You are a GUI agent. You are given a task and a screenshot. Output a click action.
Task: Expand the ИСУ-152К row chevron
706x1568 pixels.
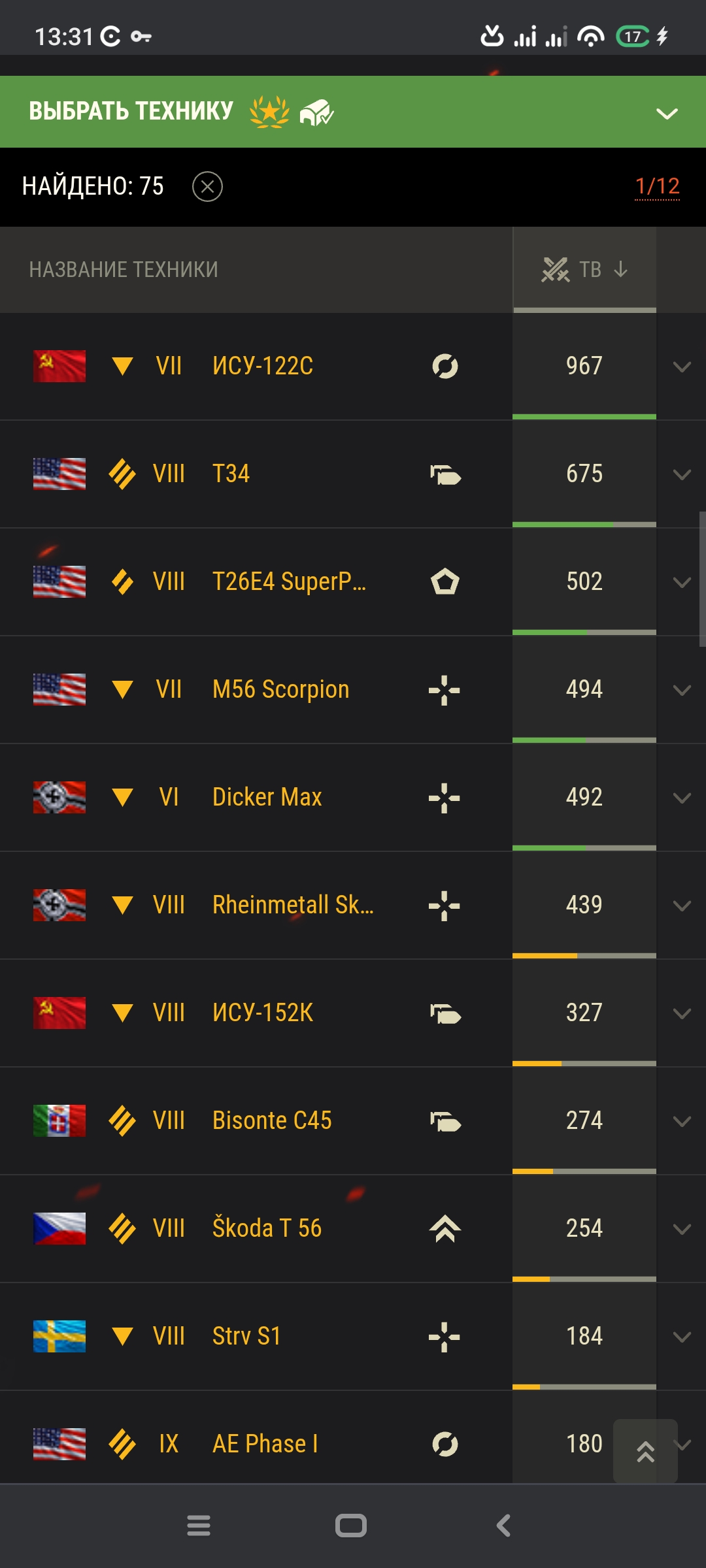point(682,1013)
